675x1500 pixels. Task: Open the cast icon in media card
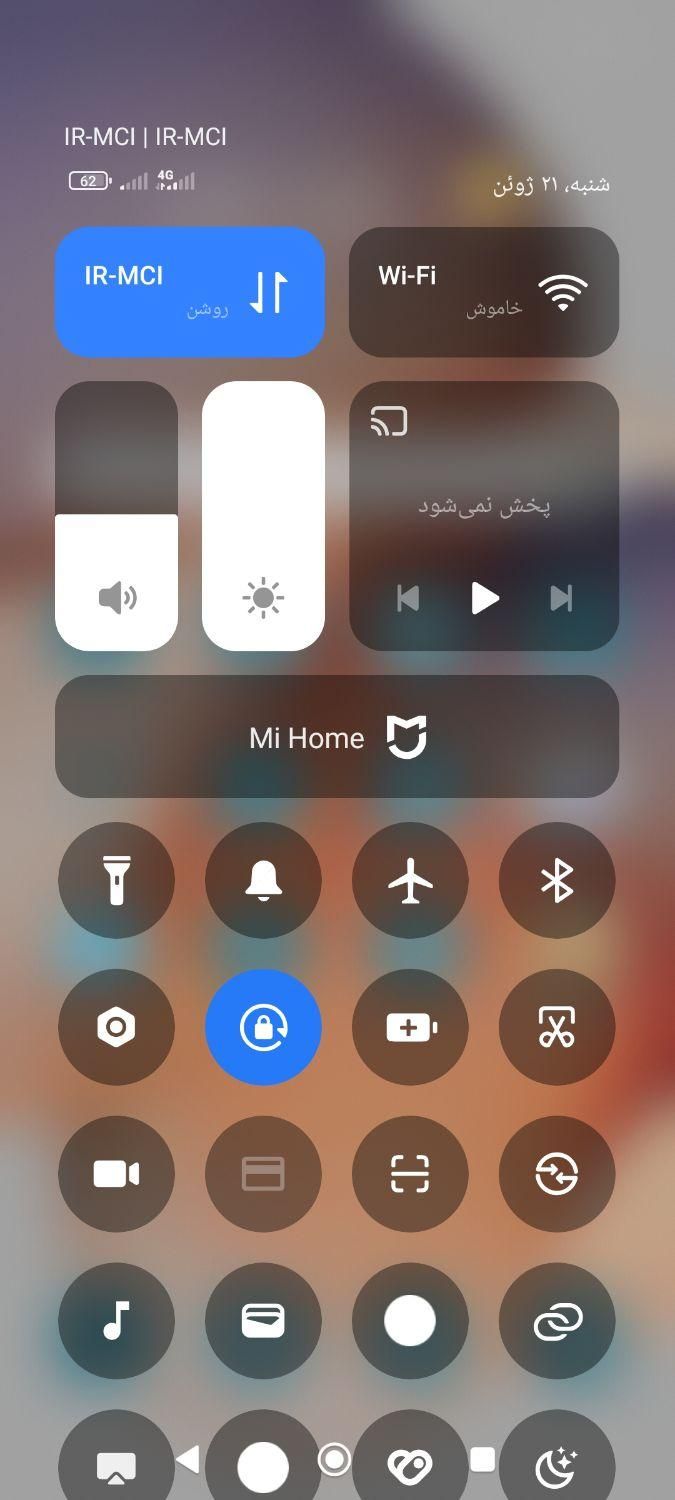tap(389, 421)
